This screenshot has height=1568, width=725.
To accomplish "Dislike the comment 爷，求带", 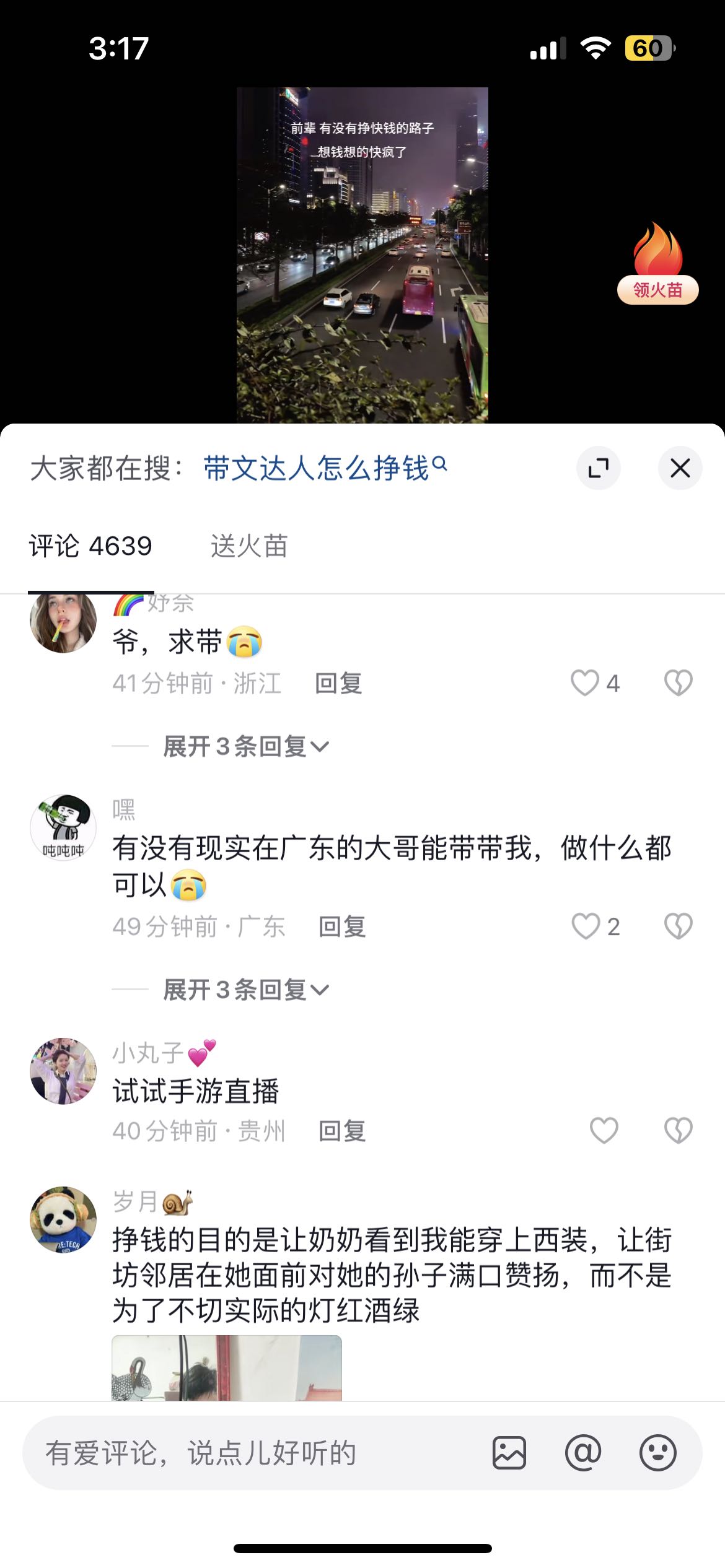I will (x=678, y=683).
